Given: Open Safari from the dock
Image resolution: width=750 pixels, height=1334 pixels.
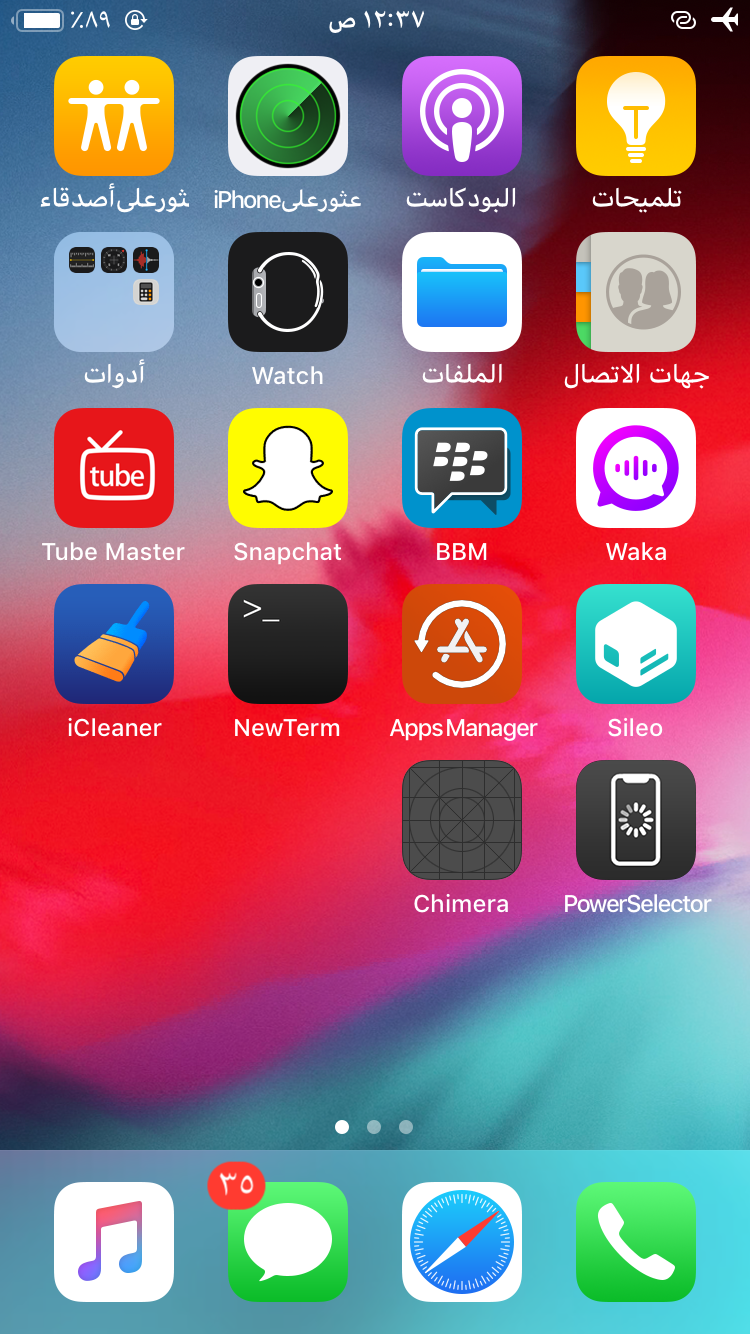Looking at the screenshot, I should tap(462, 1242).
